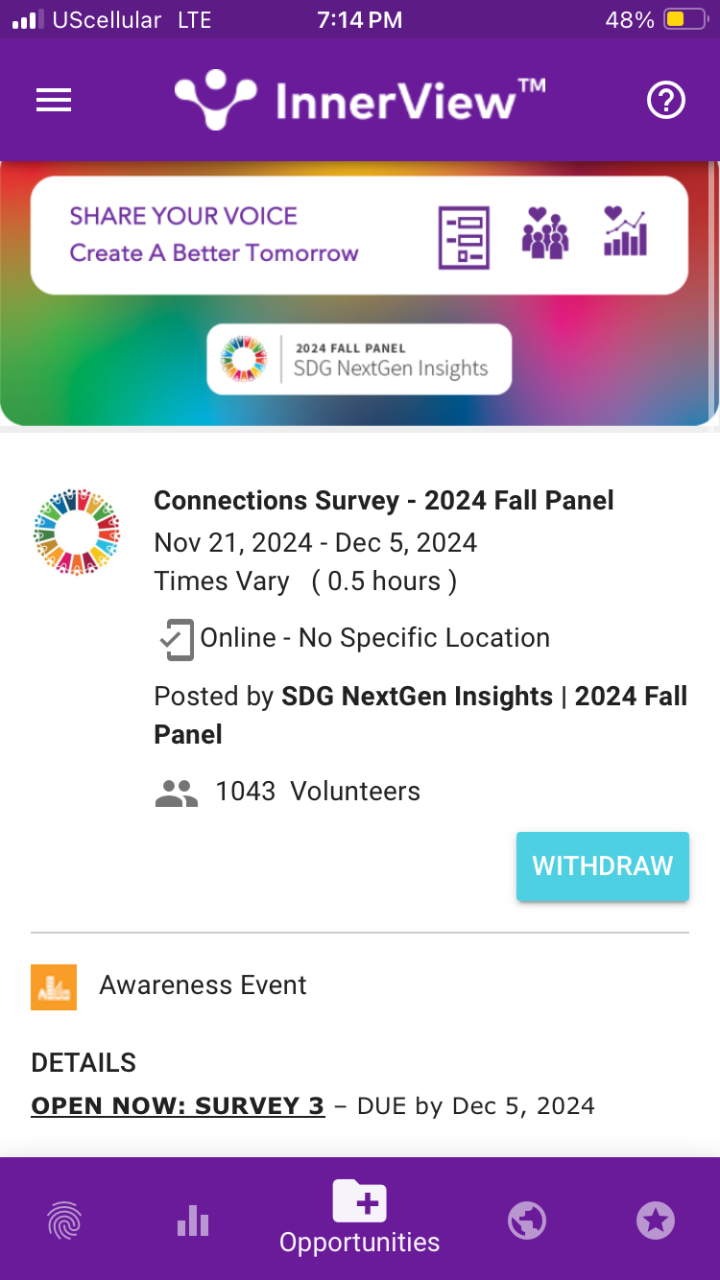720x1280 pixels.
Task: Open the help question mark icon
Action: click(666, 100)
